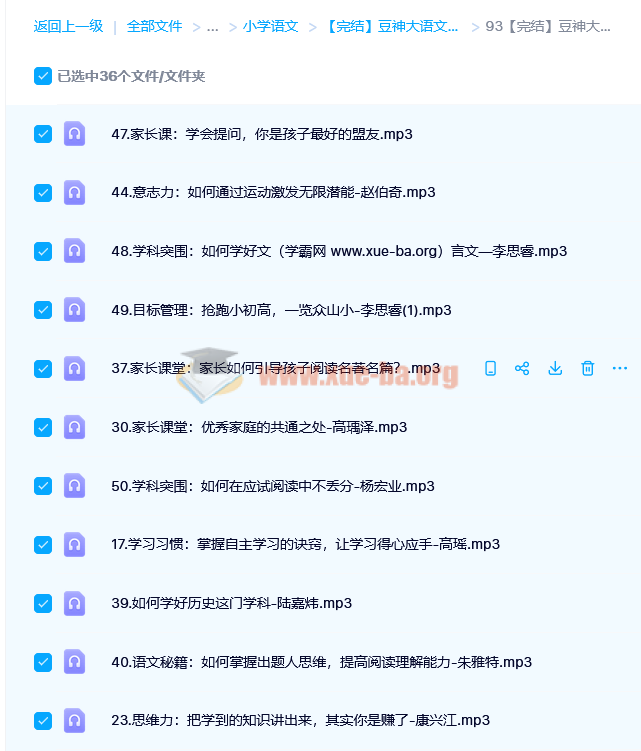Uncheck file 47.家长课 checkbox

pyautogui.click(x=42, y=134)
